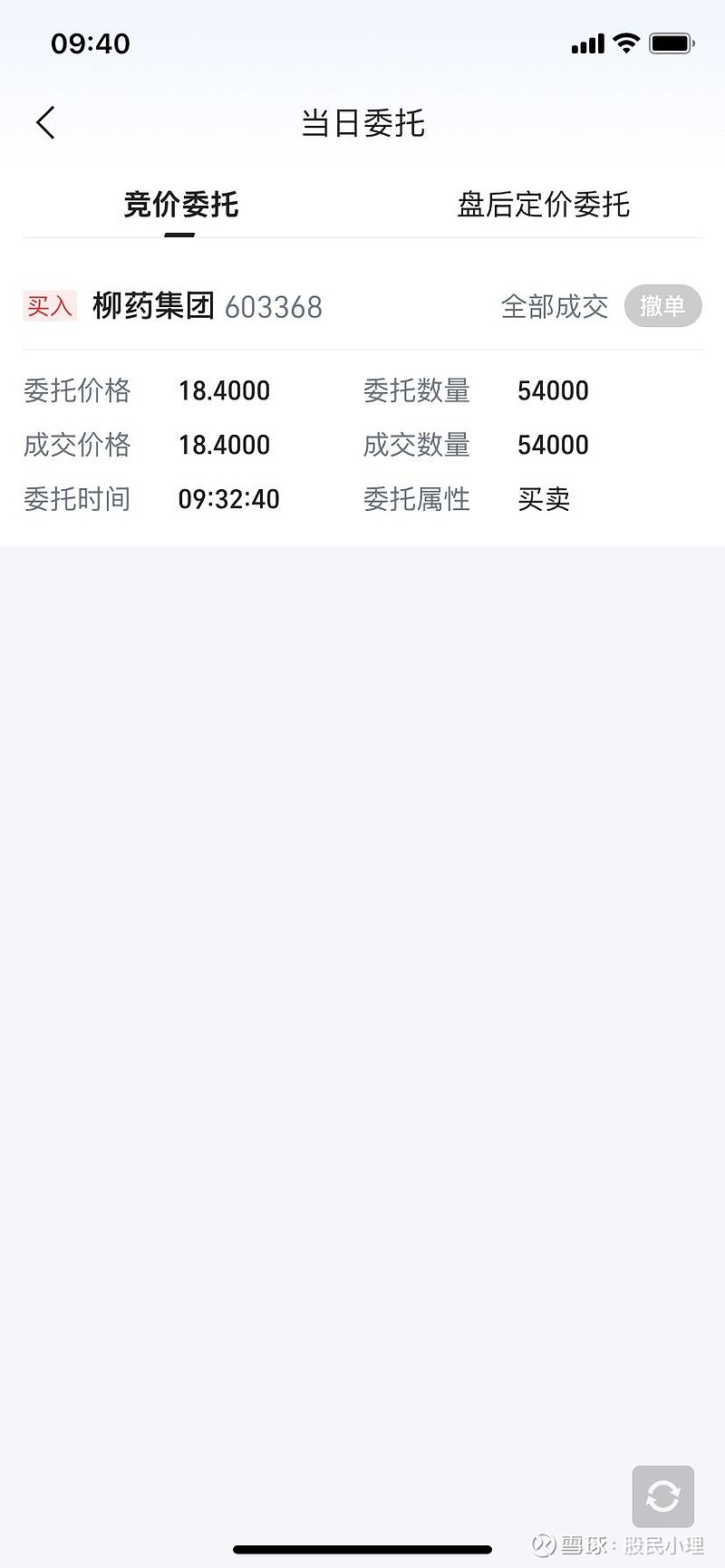The image size is (725, 1568).
Task: Refresh the order list
Action: 662,1496
